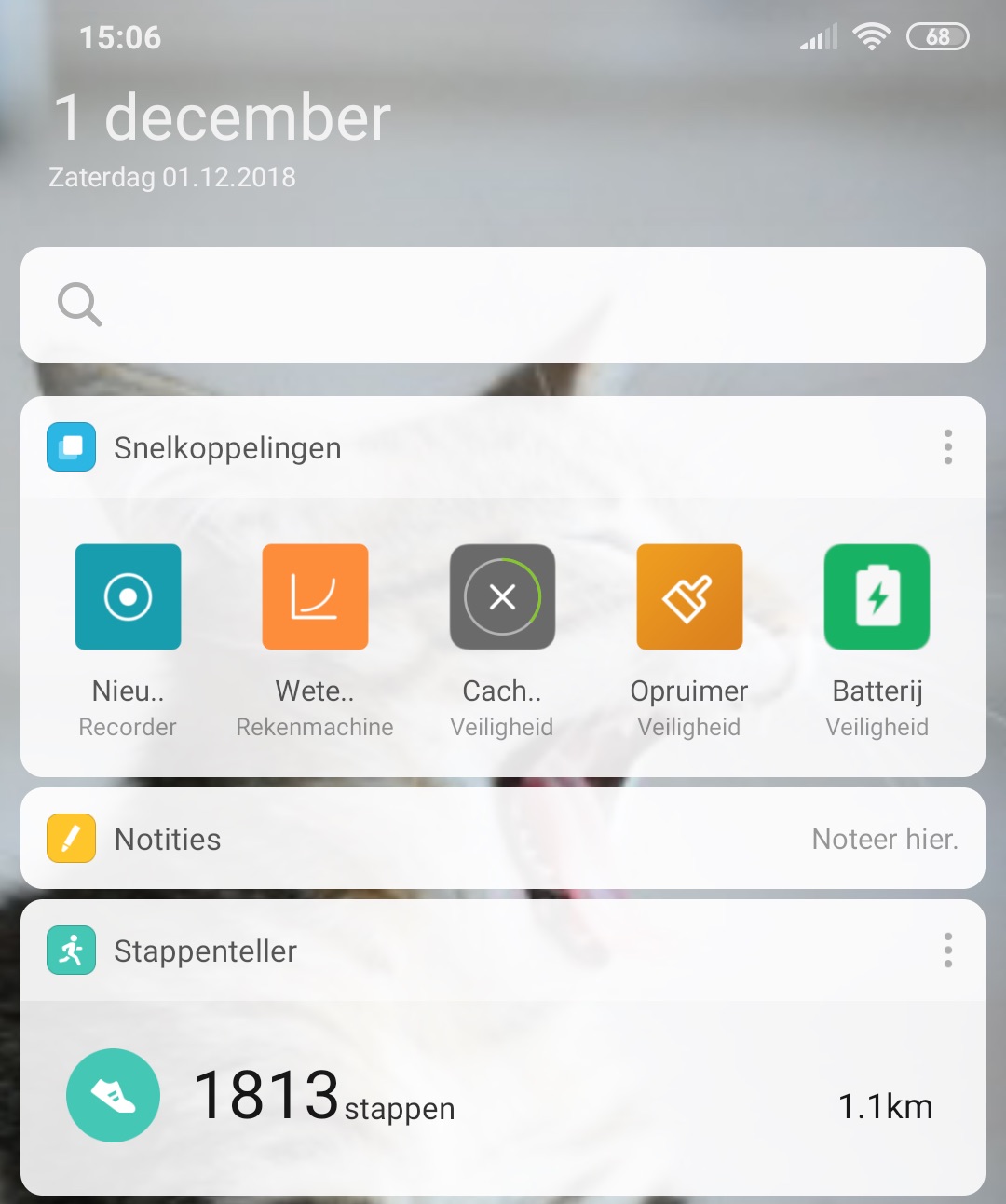Launch the Opruimer cleaner shortcut
Viewport: 1006px width, 1204px height.
click(689, 597)
